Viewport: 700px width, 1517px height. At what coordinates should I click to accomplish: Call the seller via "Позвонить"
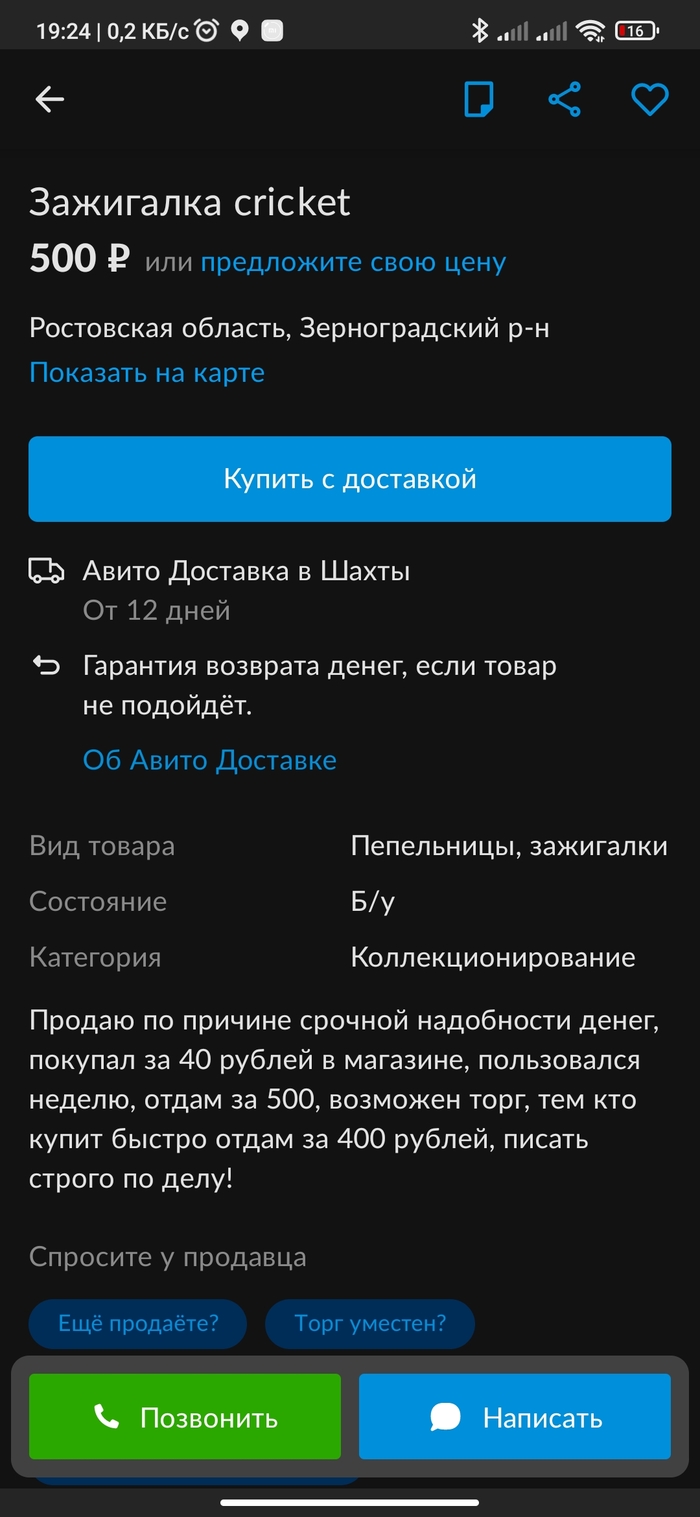tap(185, 1417)
